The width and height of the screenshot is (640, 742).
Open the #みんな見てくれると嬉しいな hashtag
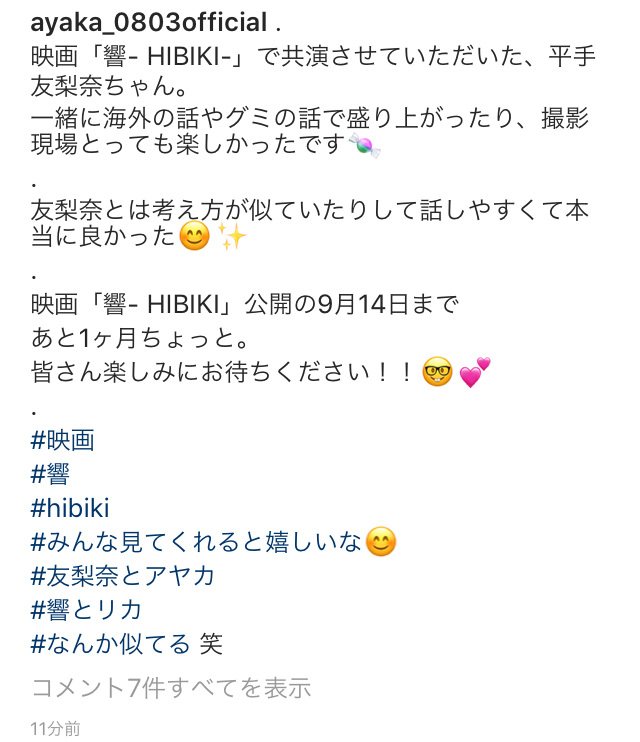tap(196, 542)
